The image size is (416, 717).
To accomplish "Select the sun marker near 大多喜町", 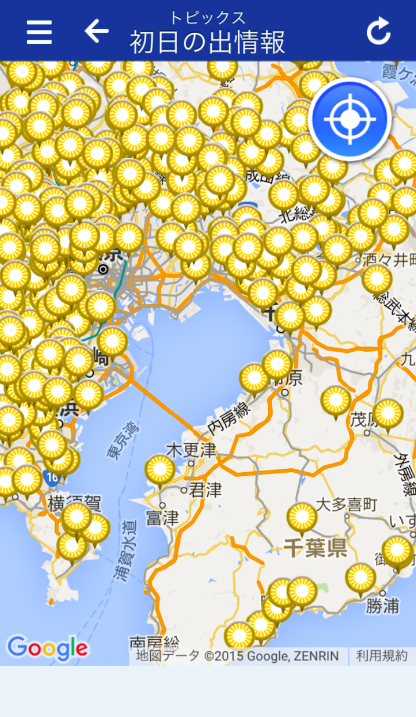I will [x=302, y=520].
